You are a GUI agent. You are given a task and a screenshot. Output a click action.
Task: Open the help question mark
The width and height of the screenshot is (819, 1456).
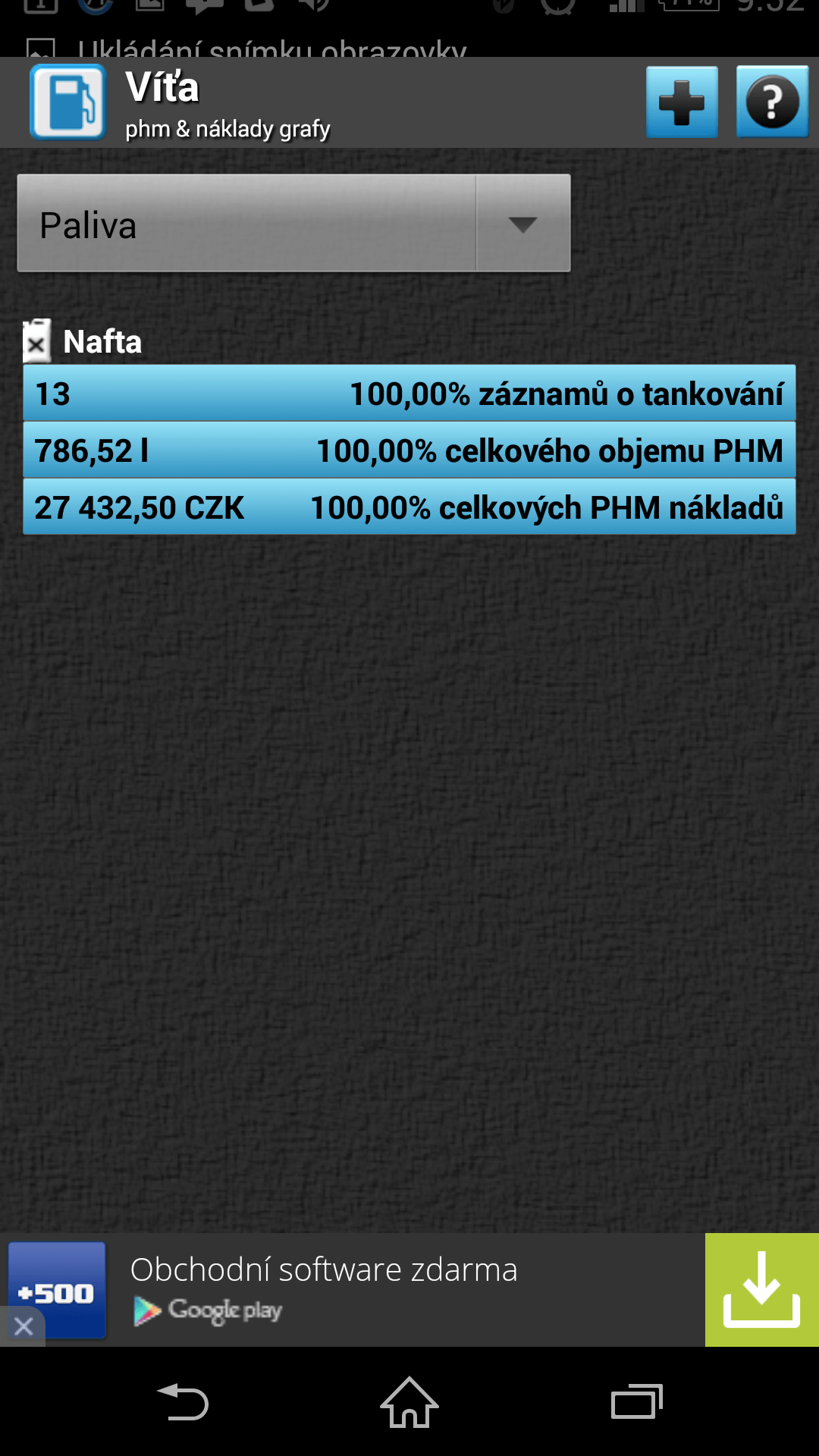(x=772, y=102)
